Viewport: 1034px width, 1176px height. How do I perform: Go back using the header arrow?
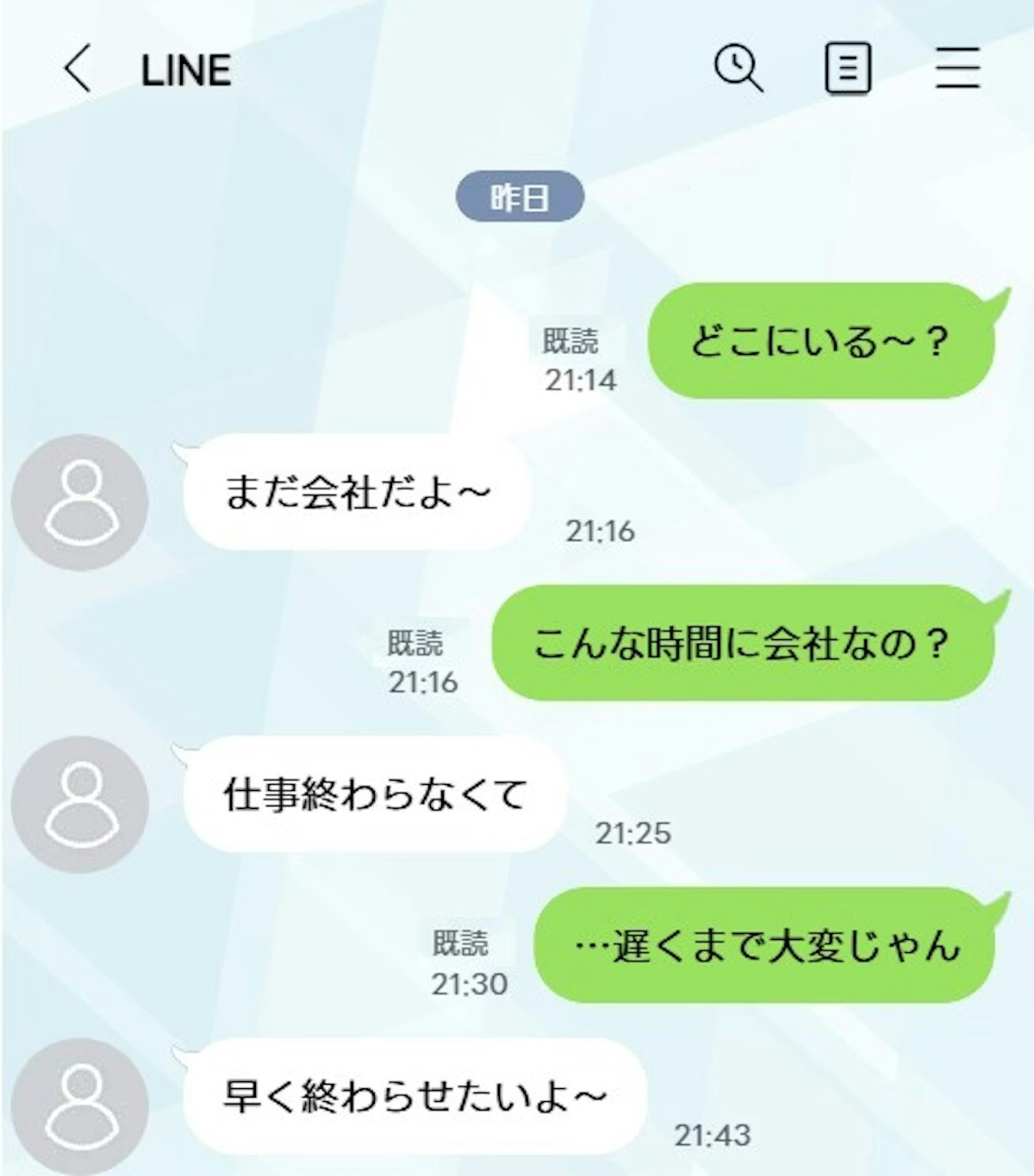coord(78,69)
